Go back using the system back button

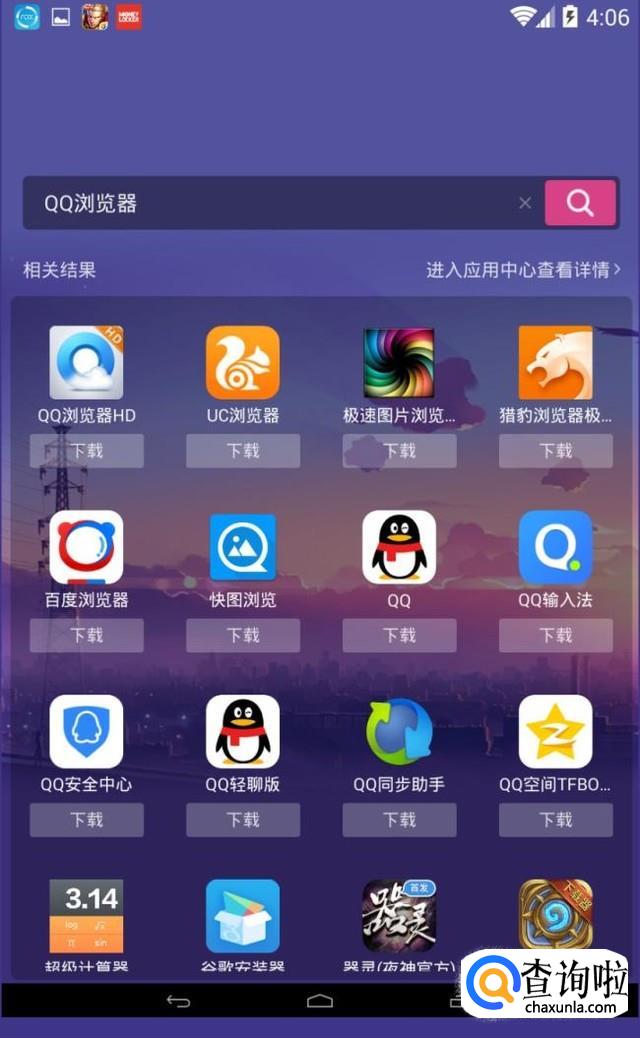[178, 1001]
